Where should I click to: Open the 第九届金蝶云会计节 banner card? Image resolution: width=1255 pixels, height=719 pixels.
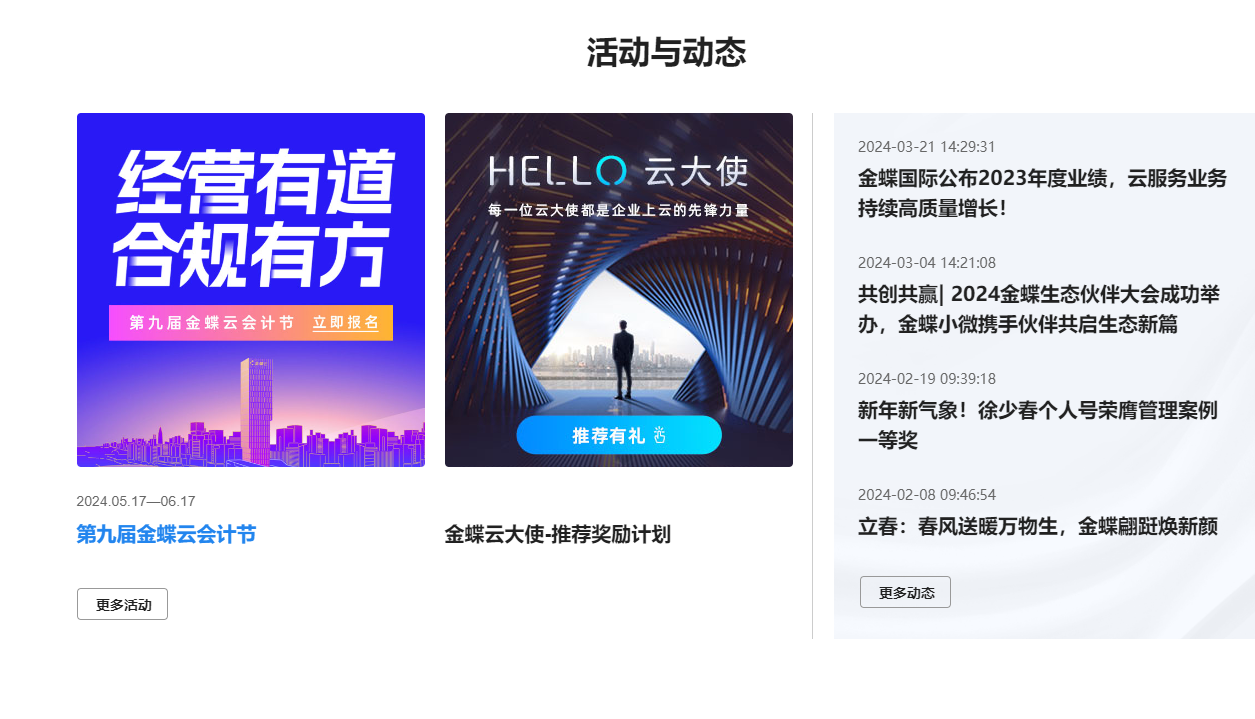(250, 290)
